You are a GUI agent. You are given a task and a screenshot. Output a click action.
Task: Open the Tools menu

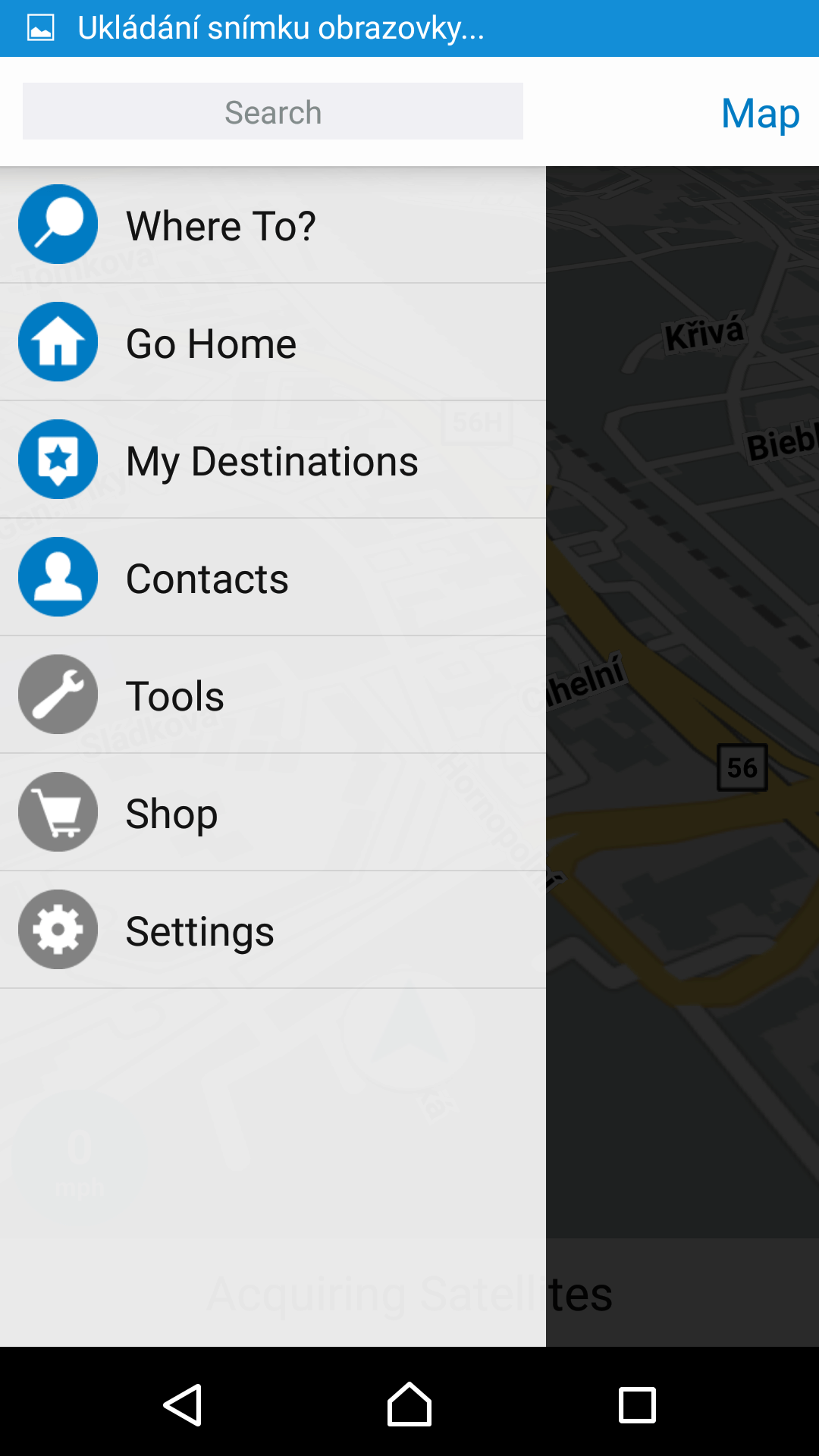(273, 695)
